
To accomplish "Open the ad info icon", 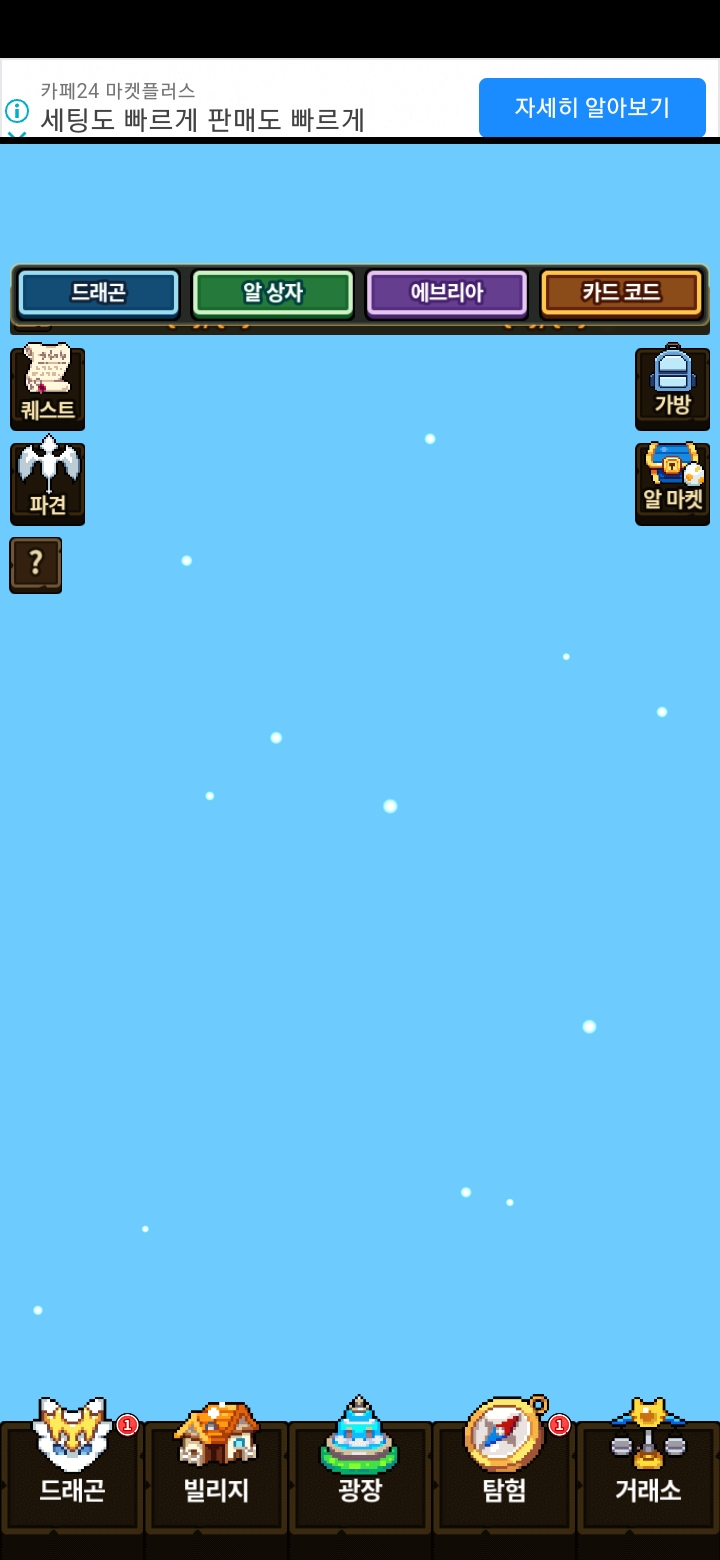I will [x=17, y=110].
